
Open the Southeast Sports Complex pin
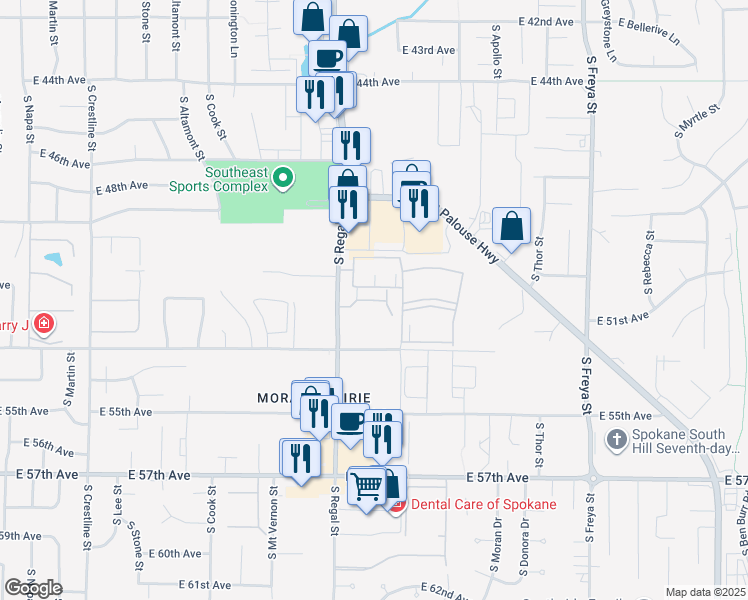[x=283, y=179]
